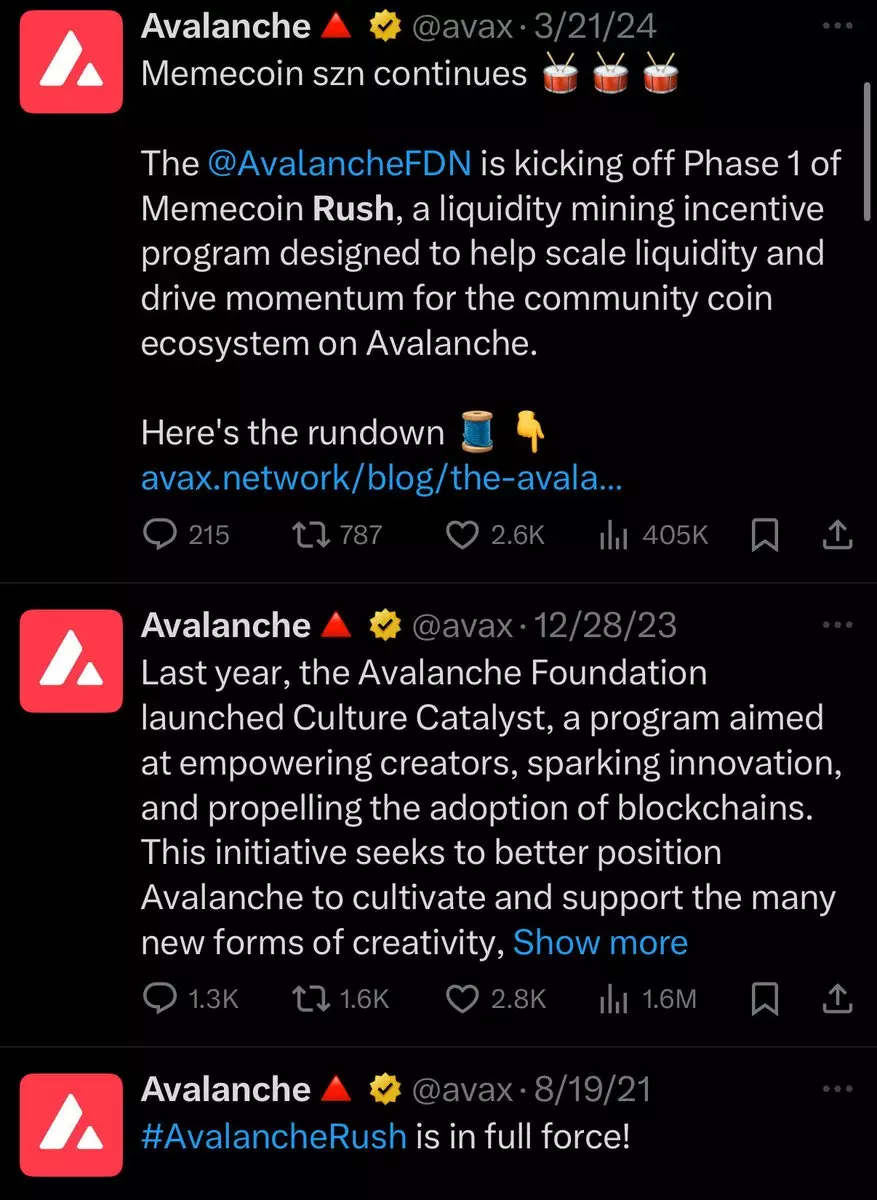Image resolution: width=877 pixels, height=1200 pixels.
Task: Share the Memecoin szn post
Action: [837, 536]
